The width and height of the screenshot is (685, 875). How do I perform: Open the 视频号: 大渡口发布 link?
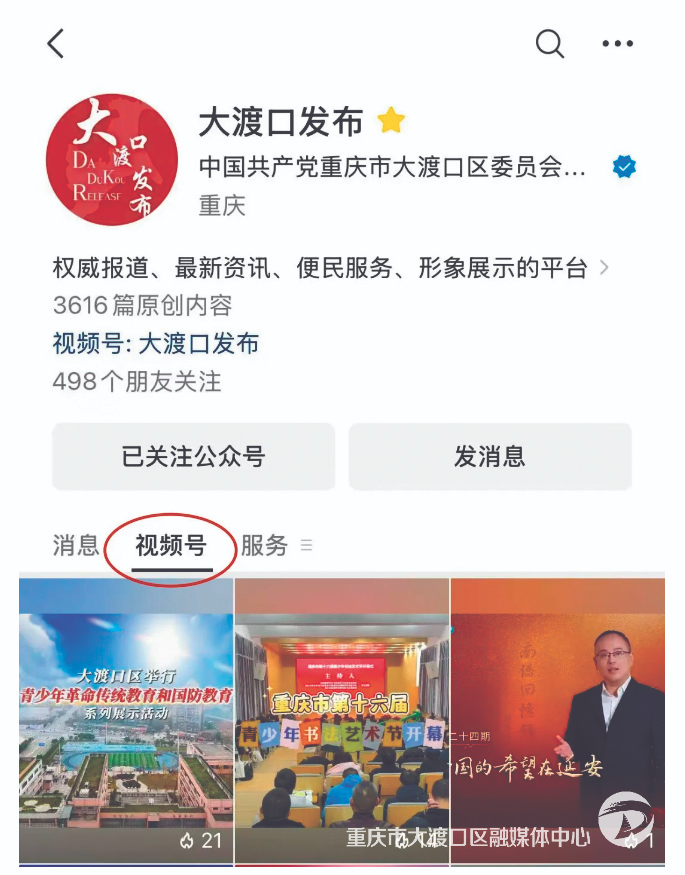[x=156, y=343]
